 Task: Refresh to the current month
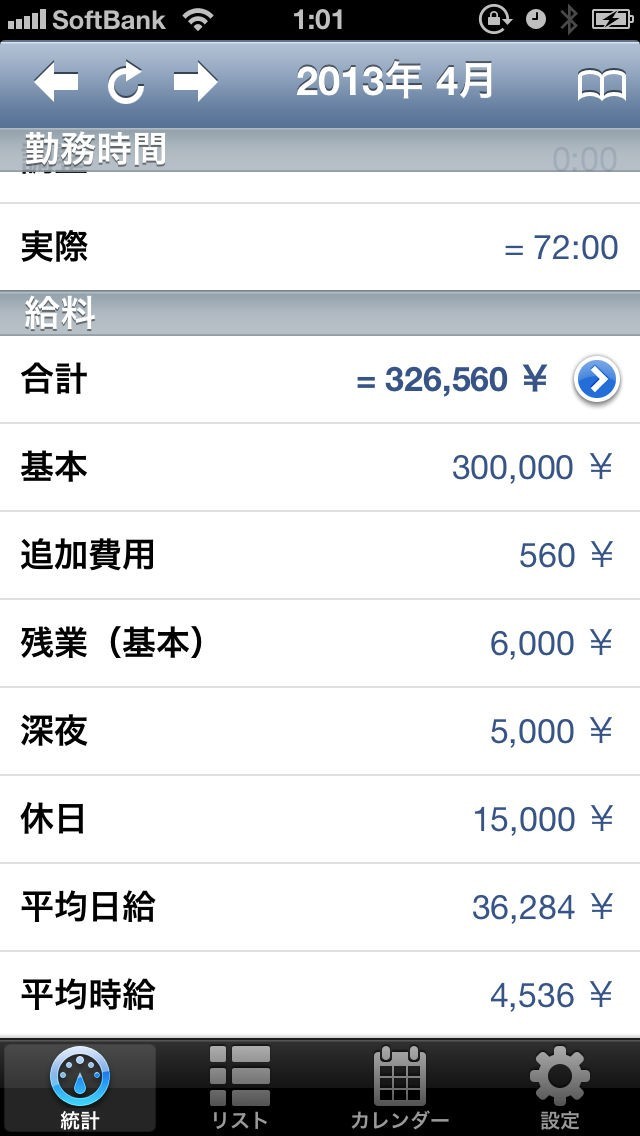tap(126, 84)
